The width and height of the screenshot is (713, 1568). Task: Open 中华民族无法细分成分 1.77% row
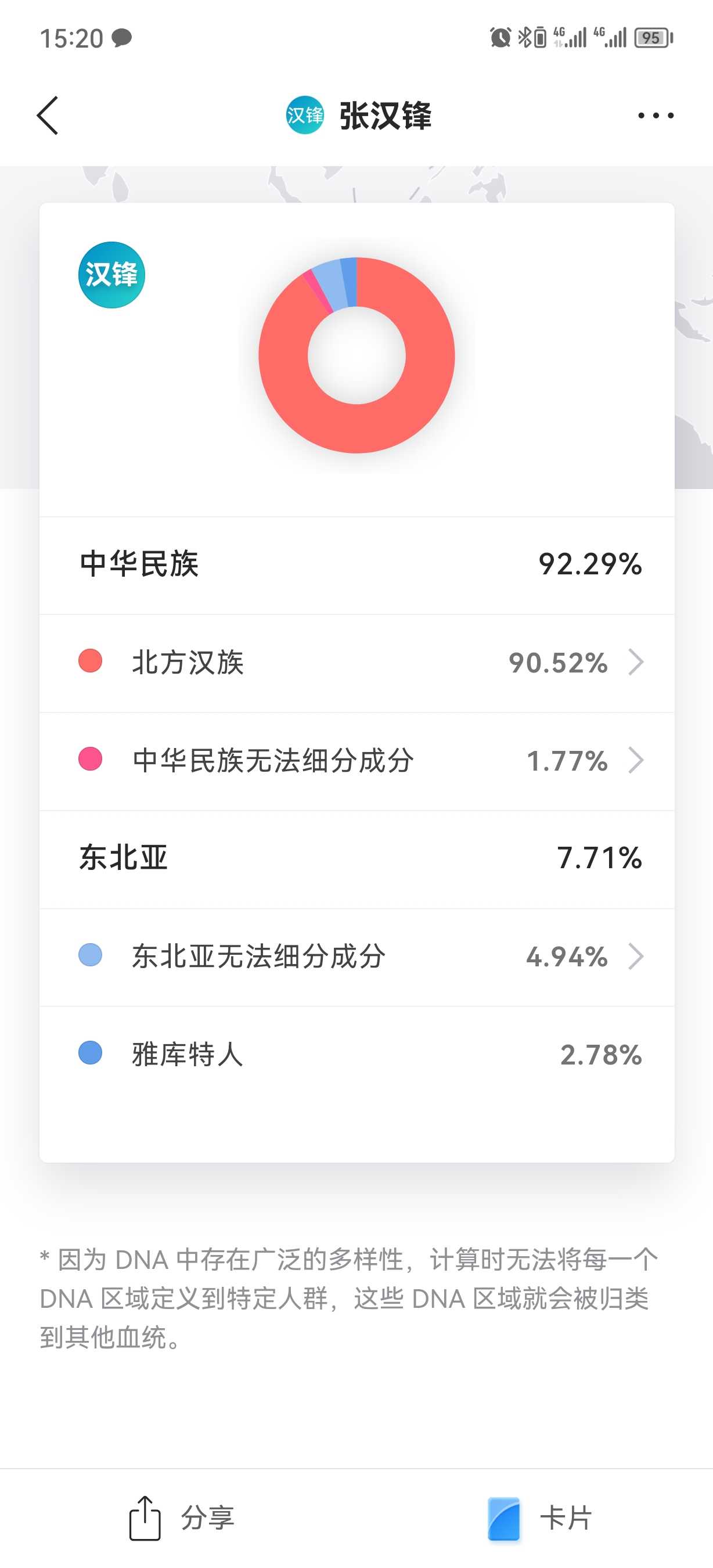356,761
